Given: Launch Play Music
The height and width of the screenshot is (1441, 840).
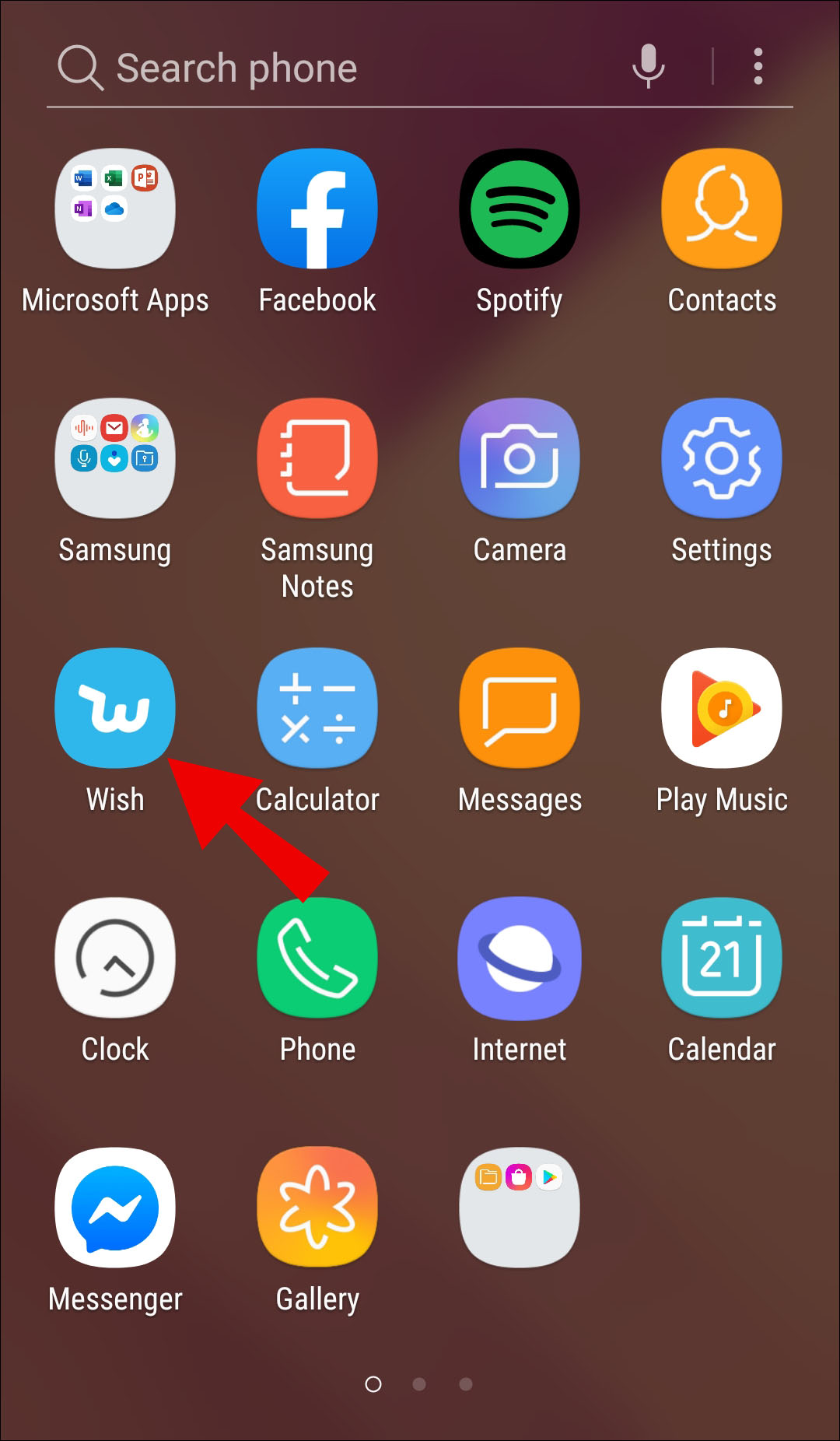Looking at the screenshot, I should 722,708.
